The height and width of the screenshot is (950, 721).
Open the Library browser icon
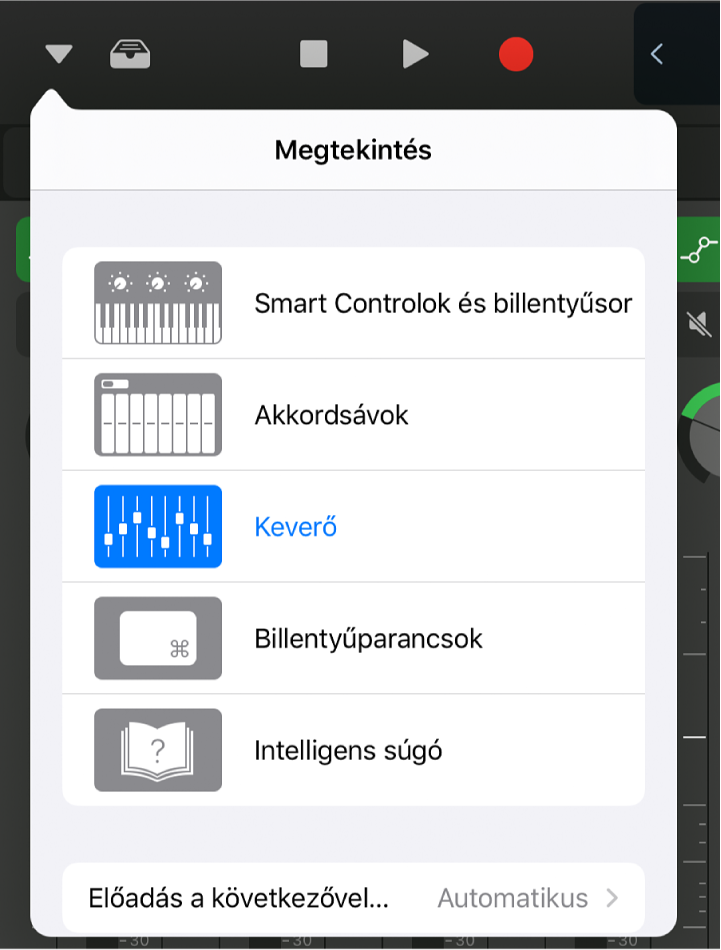(x=130, y=54)
